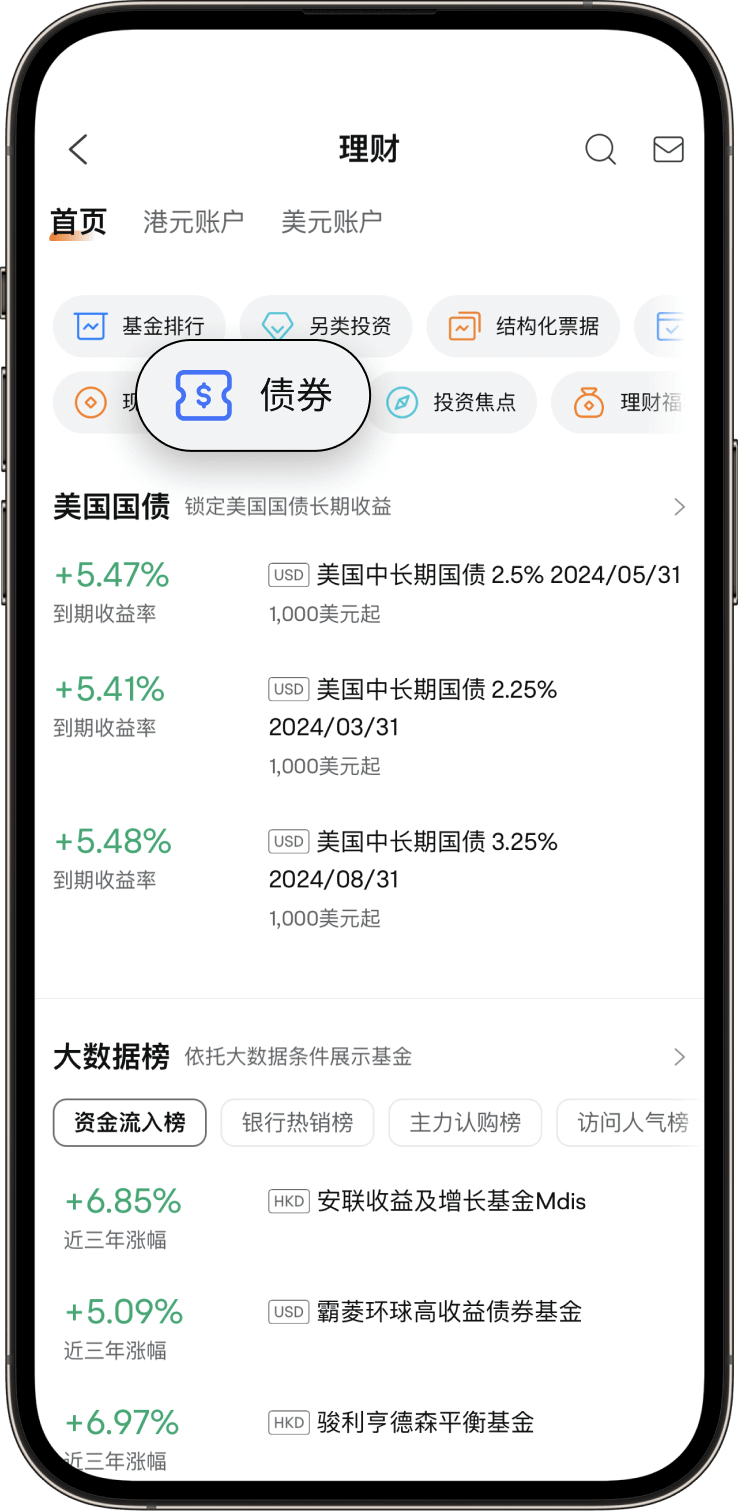Viewport: 738px width, 1511px height.
Task: Open the 理财福 shortcut chip
Action: coord(627,403)
